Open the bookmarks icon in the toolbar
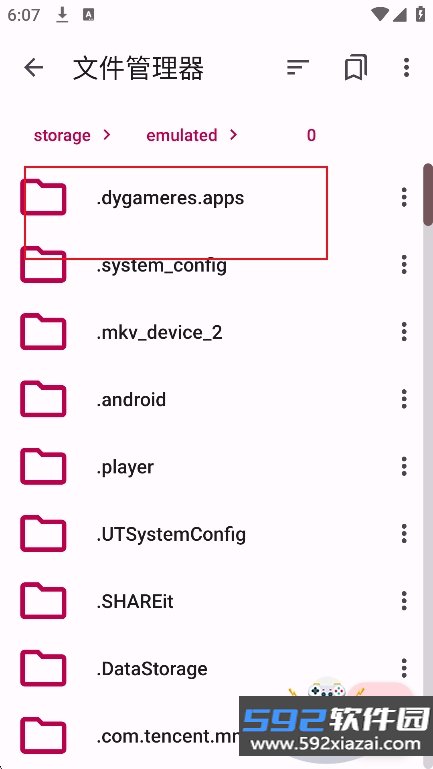Image resolution: width=433 pixels, height=769 pixels. (x=356, y=67)
